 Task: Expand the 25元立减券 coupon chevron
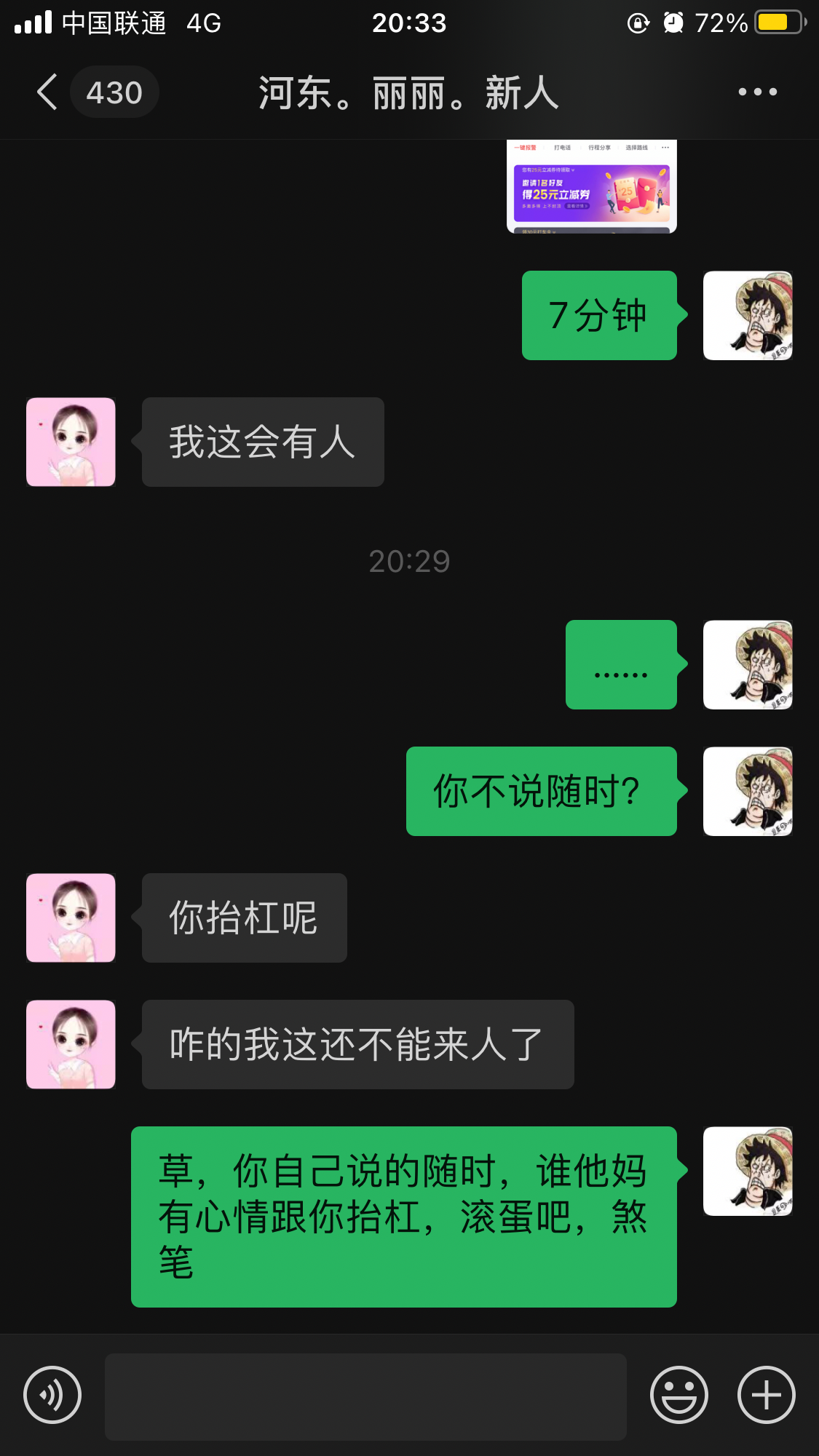(x=573, y=170)
